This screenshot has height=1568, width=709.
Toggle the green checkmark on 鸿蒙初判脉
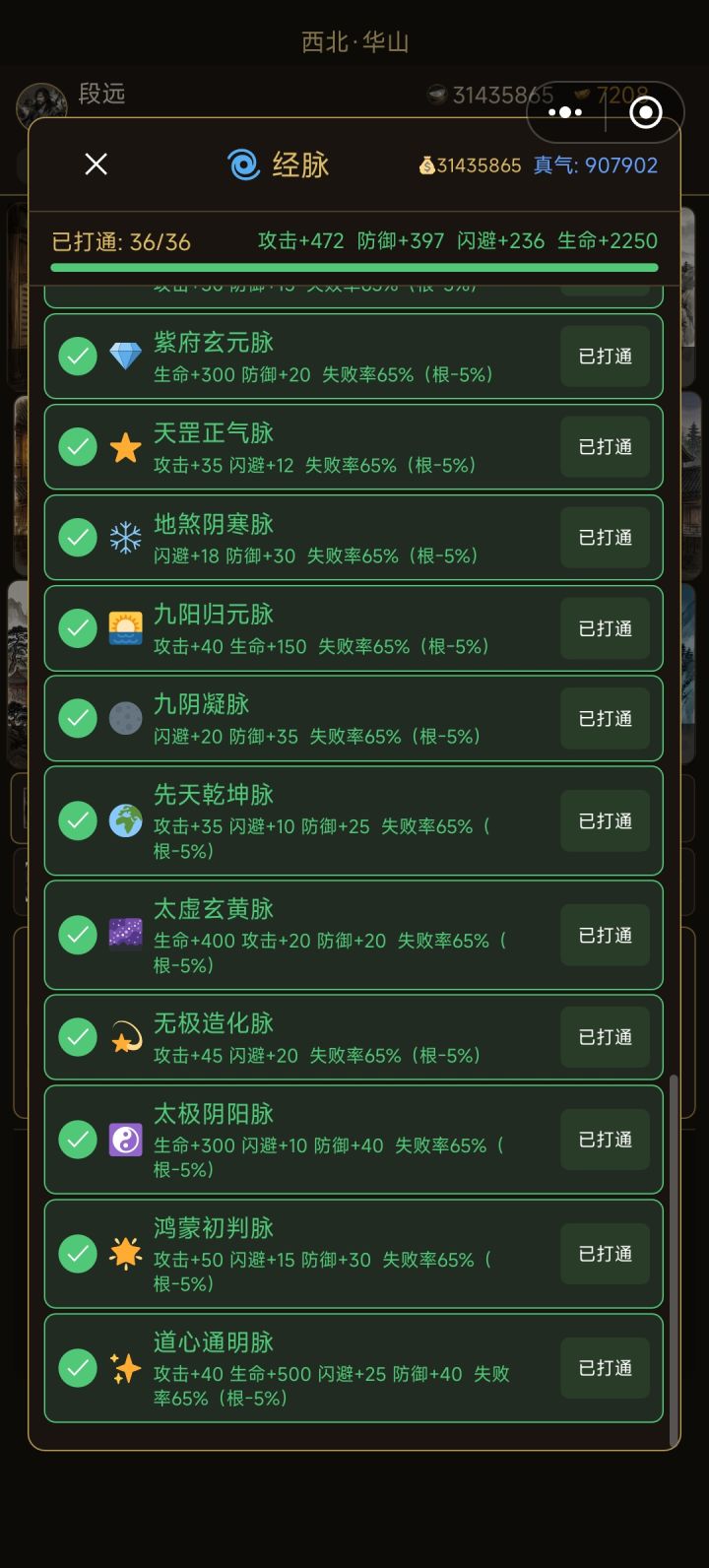point(78,1254)
